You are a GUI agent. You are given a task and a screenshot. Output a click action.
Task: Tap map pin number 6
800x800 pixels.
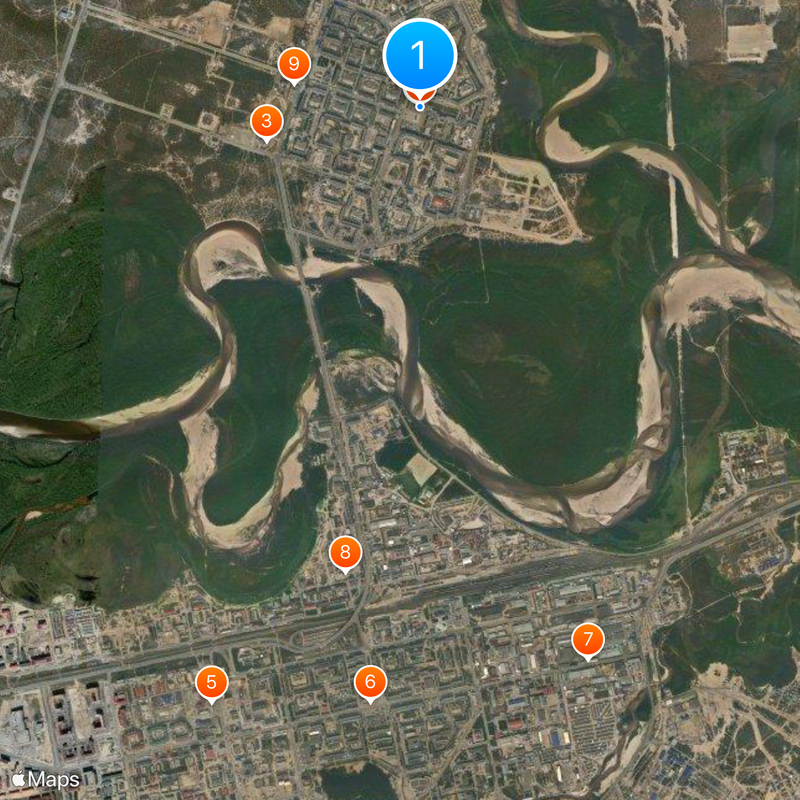[370, 682]
